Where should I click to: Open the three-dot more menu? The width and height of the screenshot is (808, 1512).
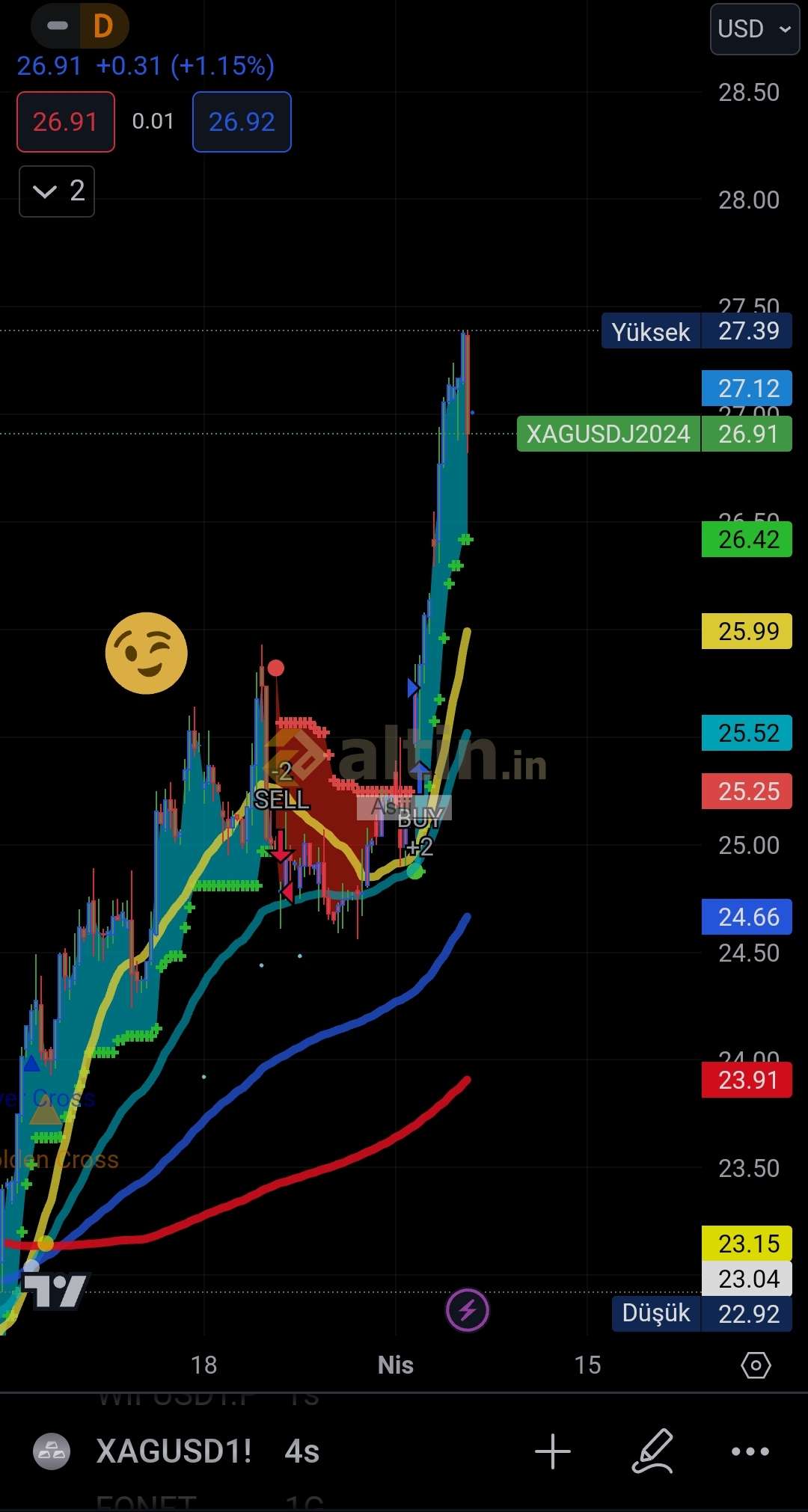tap(750, 1451)
